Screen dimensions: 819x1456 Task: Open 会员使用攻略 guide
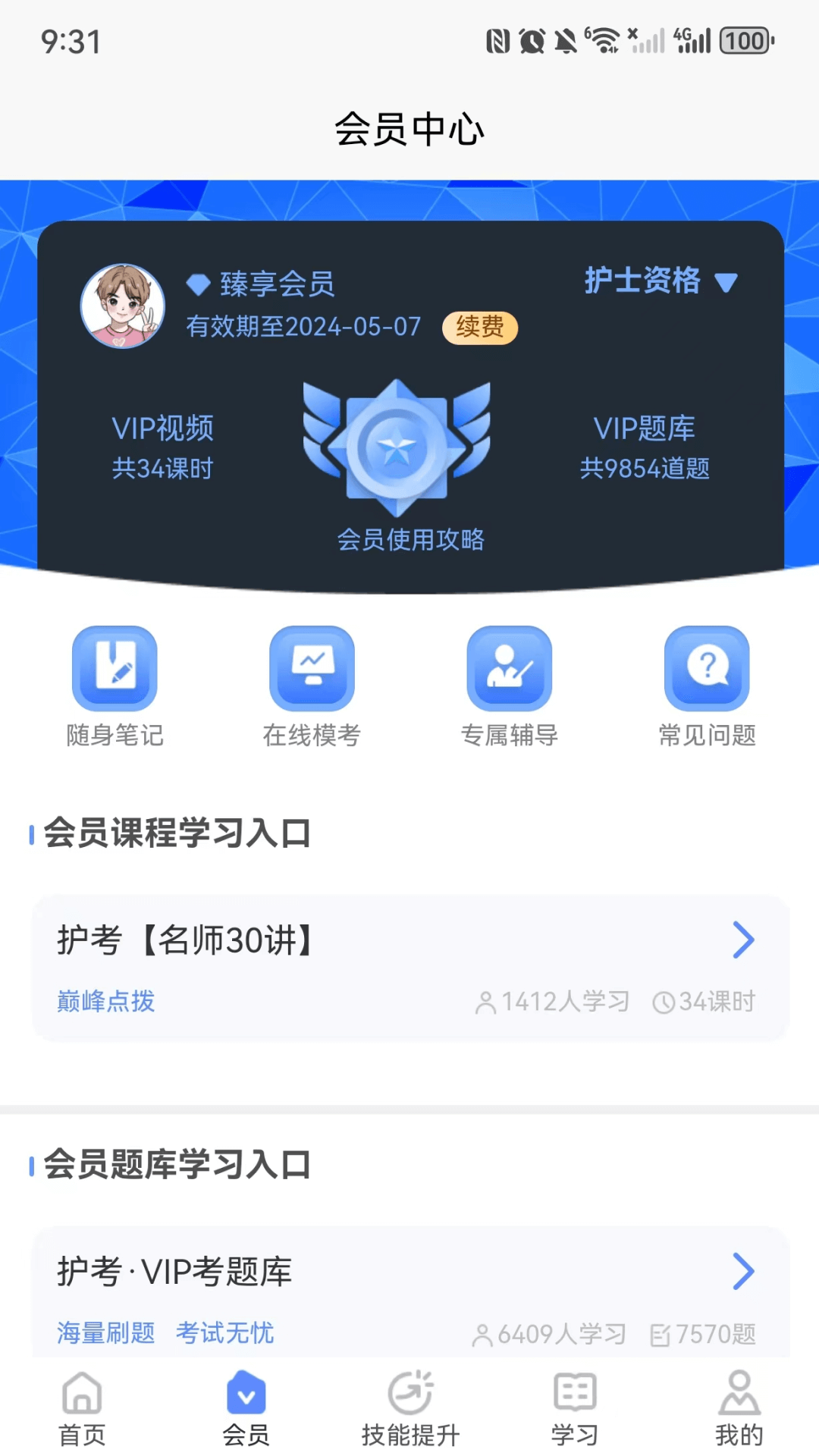[x=410, y=539]
